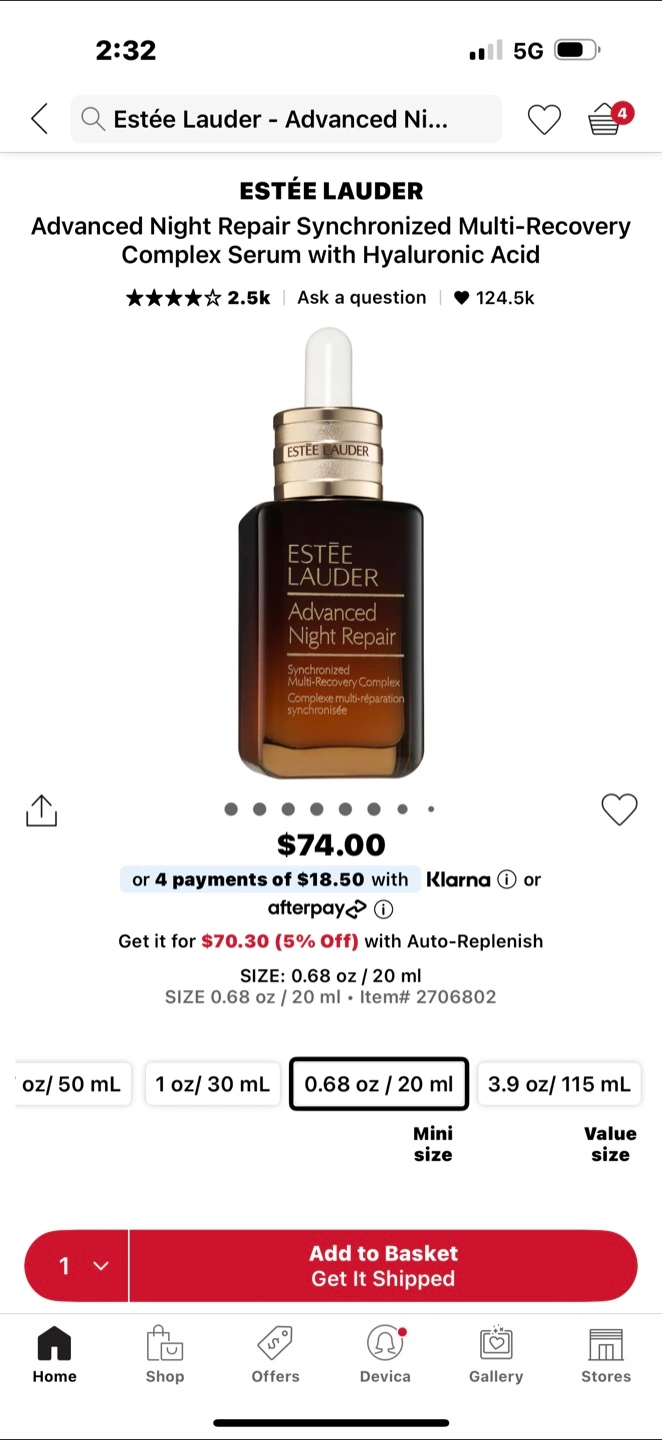The image size is (662, 1440).
Task: Add serum to Loves with heart below image
Action: pyautogui.click(x=619, y=809)
